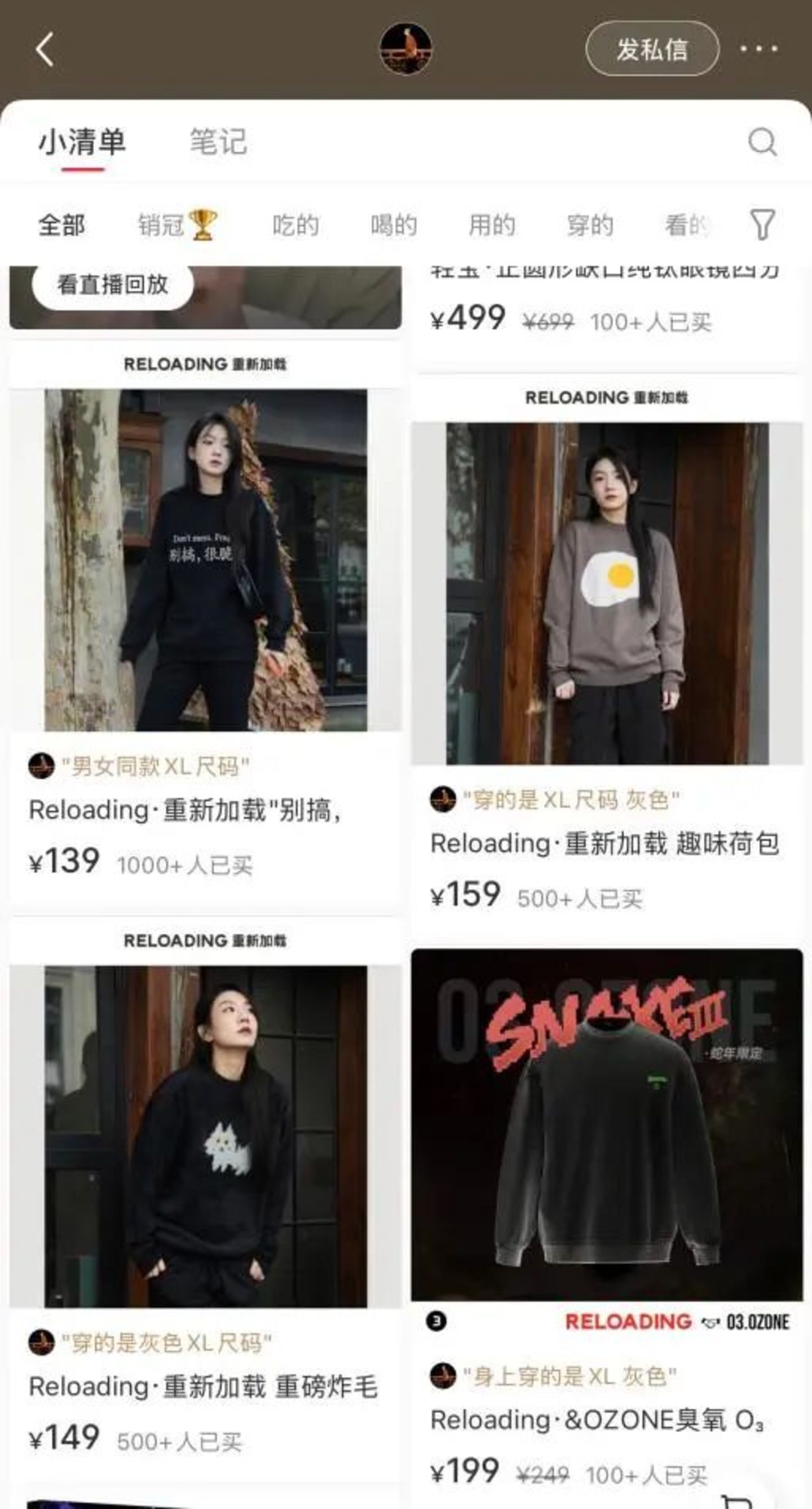
Task: Go back using the top-left arrow
Action: pos(45,49)
